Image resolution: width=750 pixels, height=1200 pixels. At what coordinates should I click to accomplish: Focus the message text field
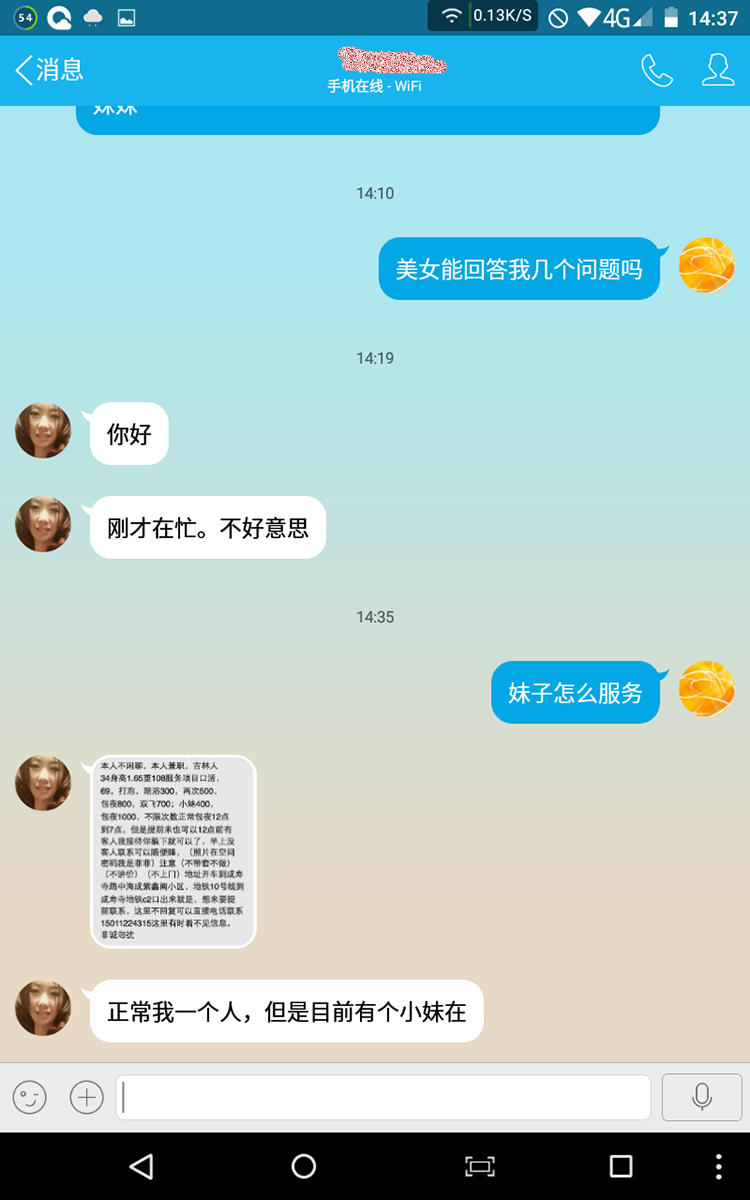click(383, 1097)
